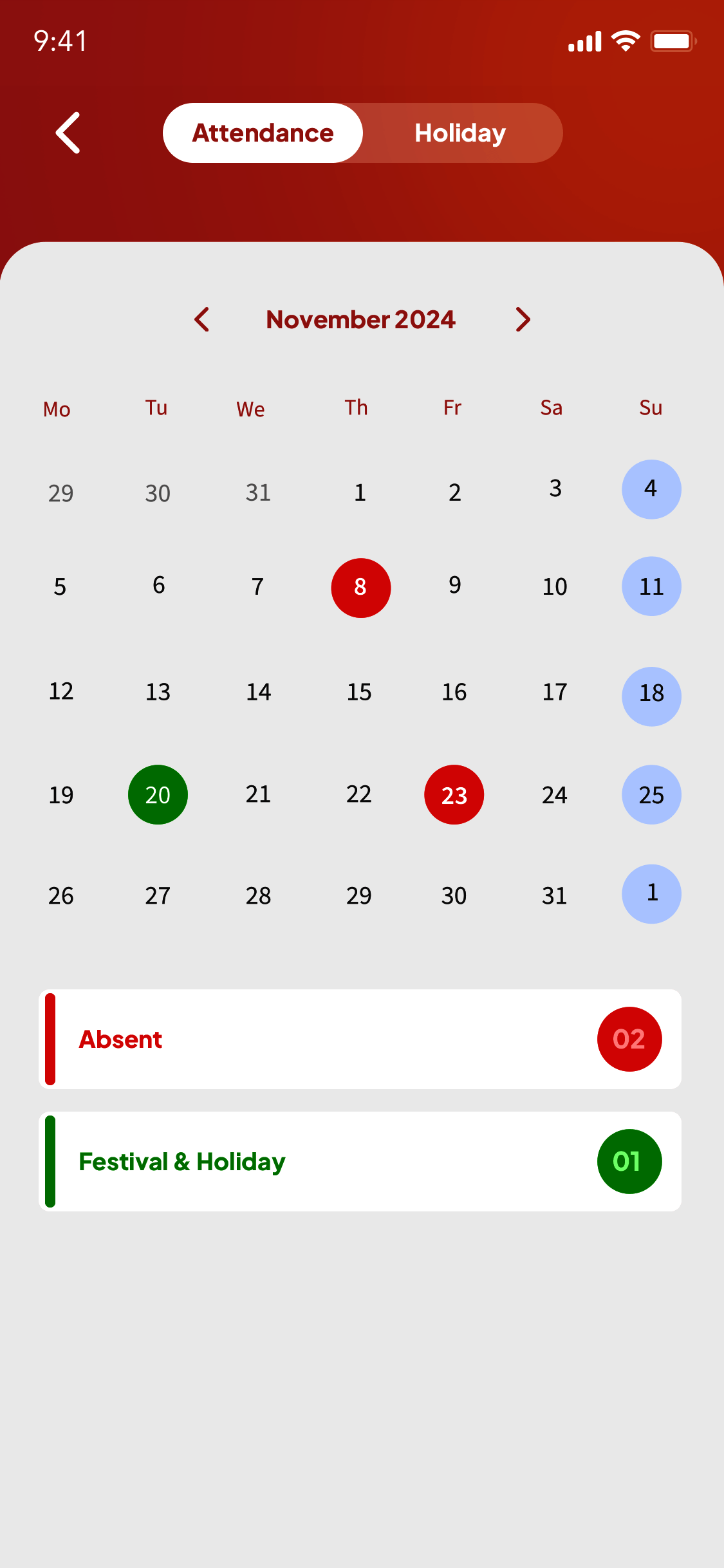Select the absent date 8
The width and height of the screenshot is (724, 1568).
point(360,587)
